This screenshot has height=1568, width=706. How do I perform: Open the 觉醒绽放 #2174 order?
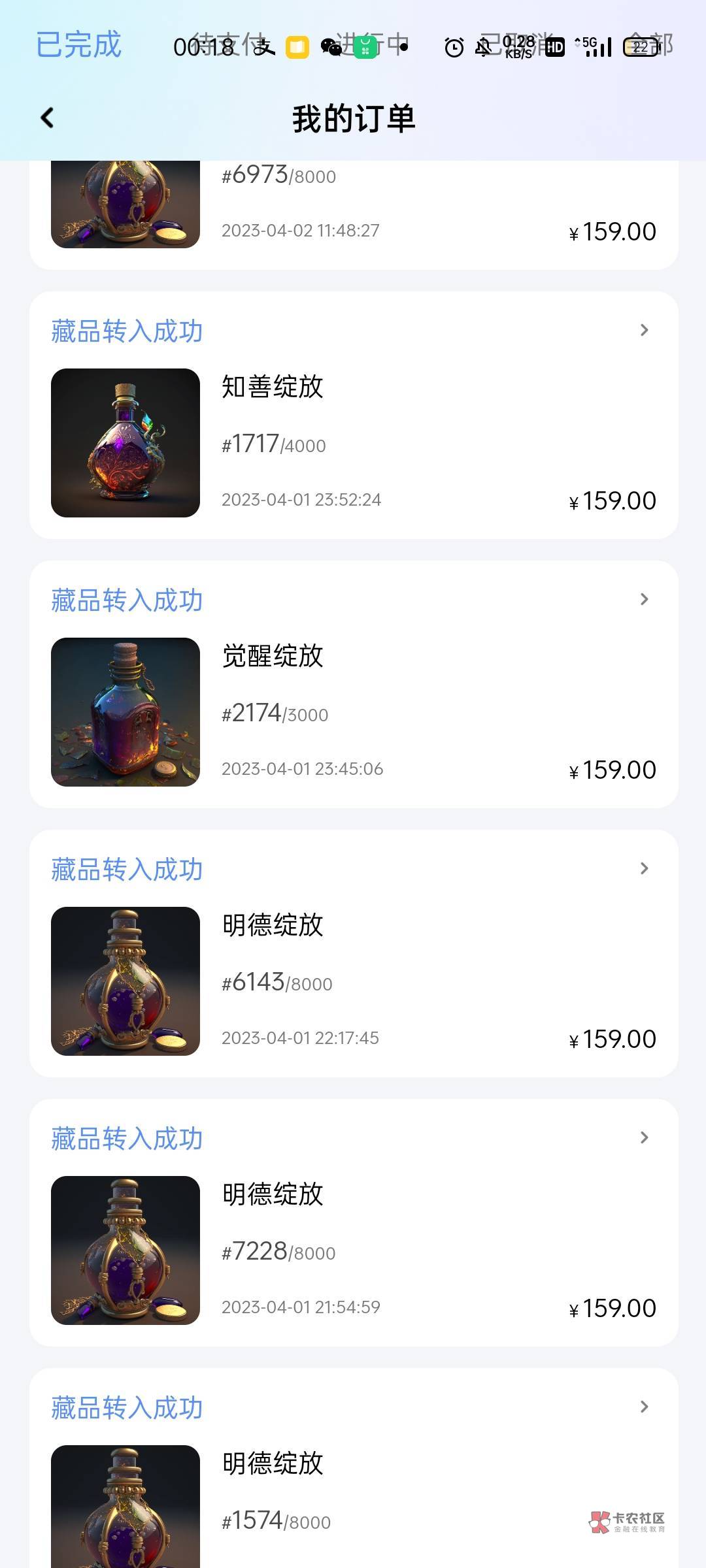pyautogui.click(x=354, y=685)
